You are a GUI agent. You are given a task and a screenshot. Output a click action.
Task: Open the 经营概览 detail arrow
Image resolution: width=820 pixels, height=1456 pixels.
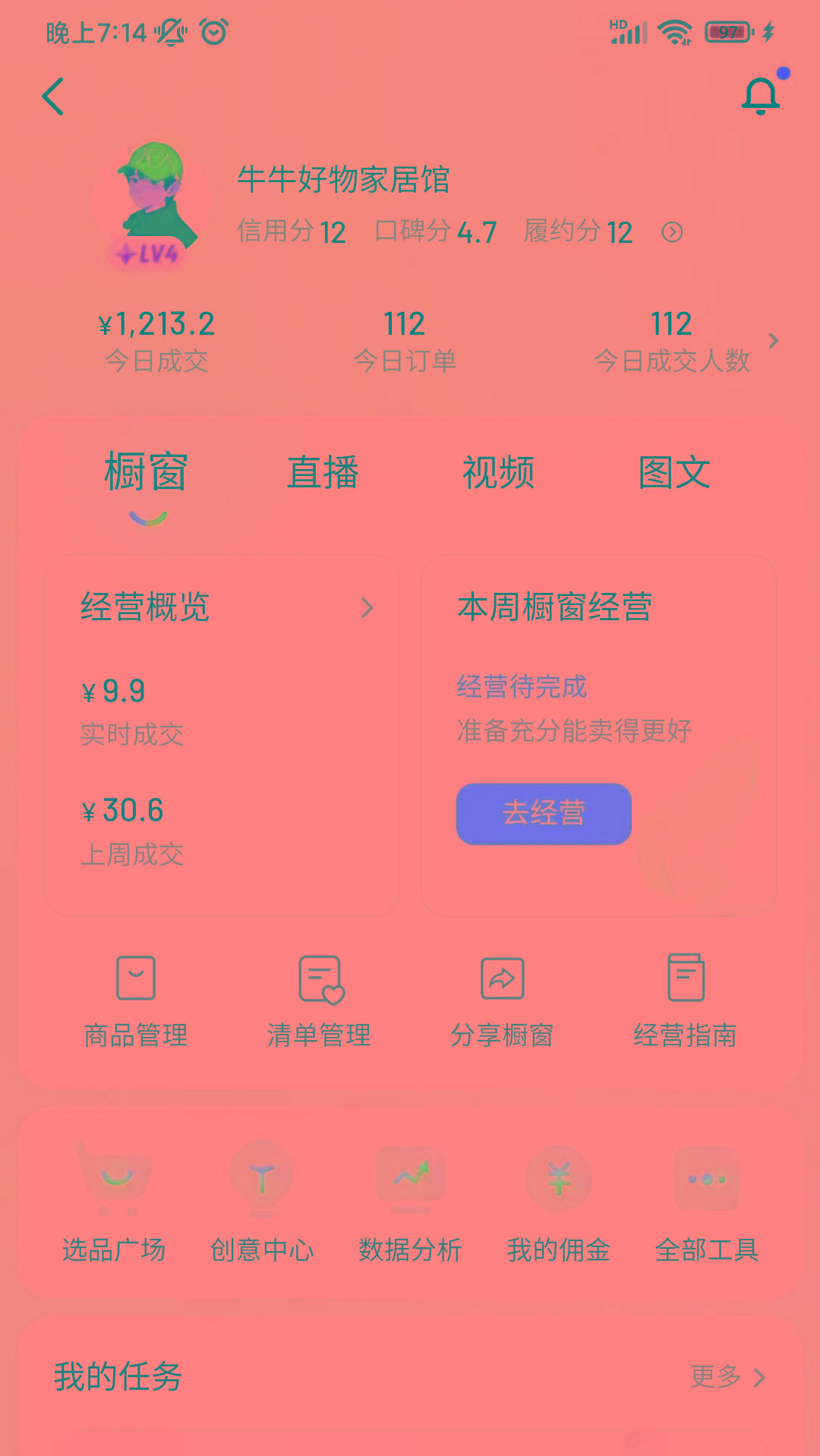[x=368, y=607]
